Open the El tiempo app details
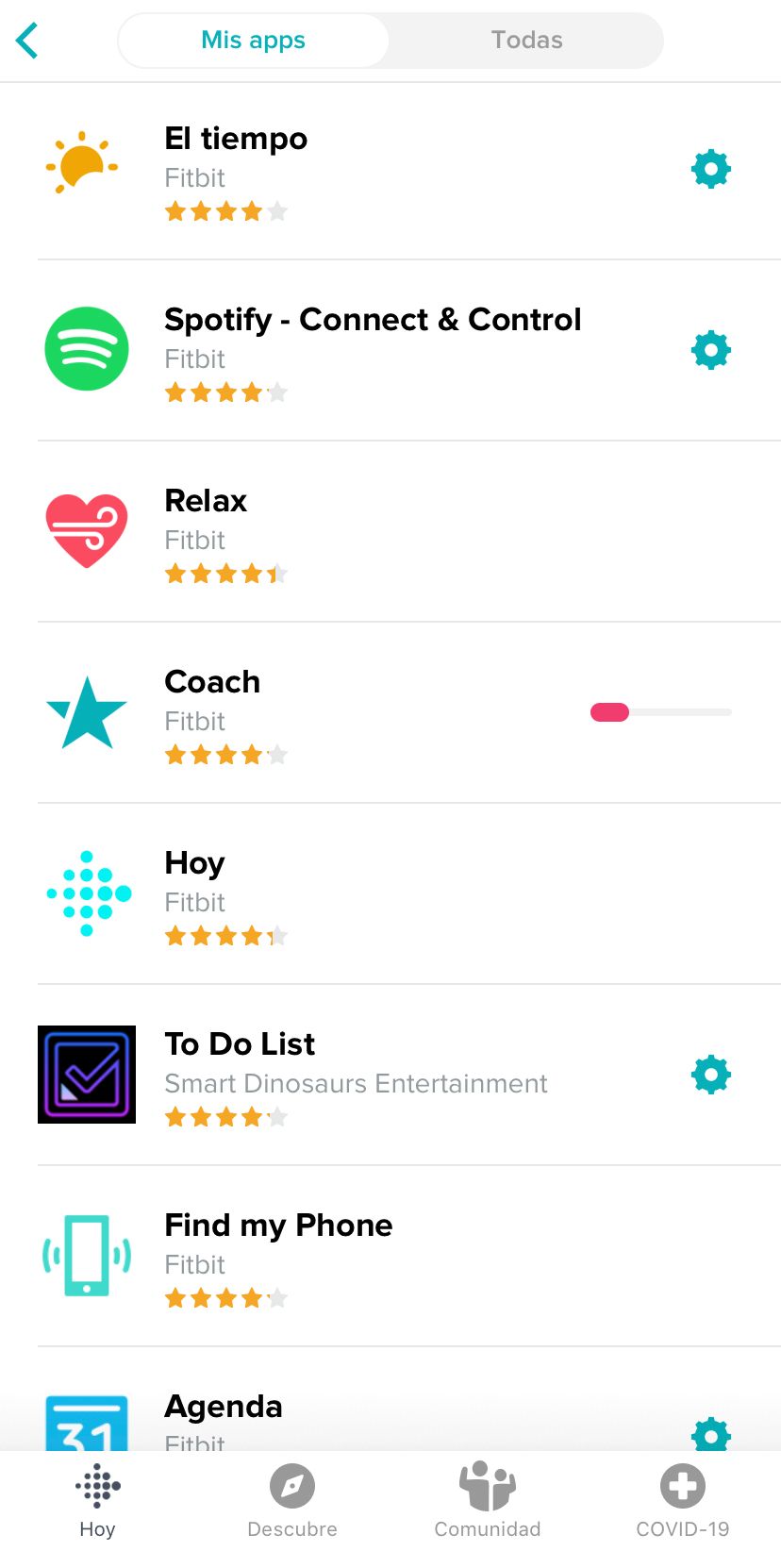The image size is (781, 1568). pyautogui.click(x=390, y=171)
